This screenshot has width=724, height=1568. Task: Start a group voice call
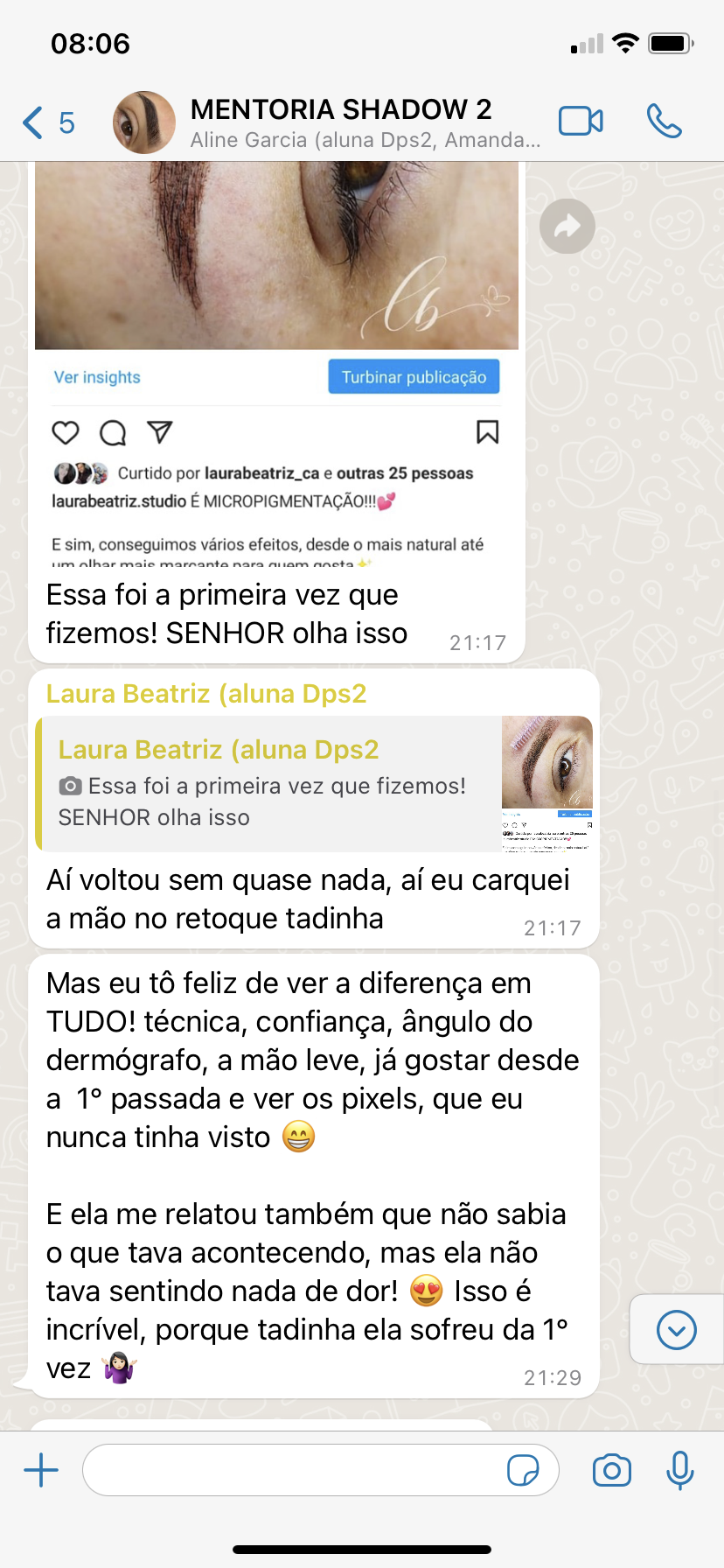(x=664, y=122)
